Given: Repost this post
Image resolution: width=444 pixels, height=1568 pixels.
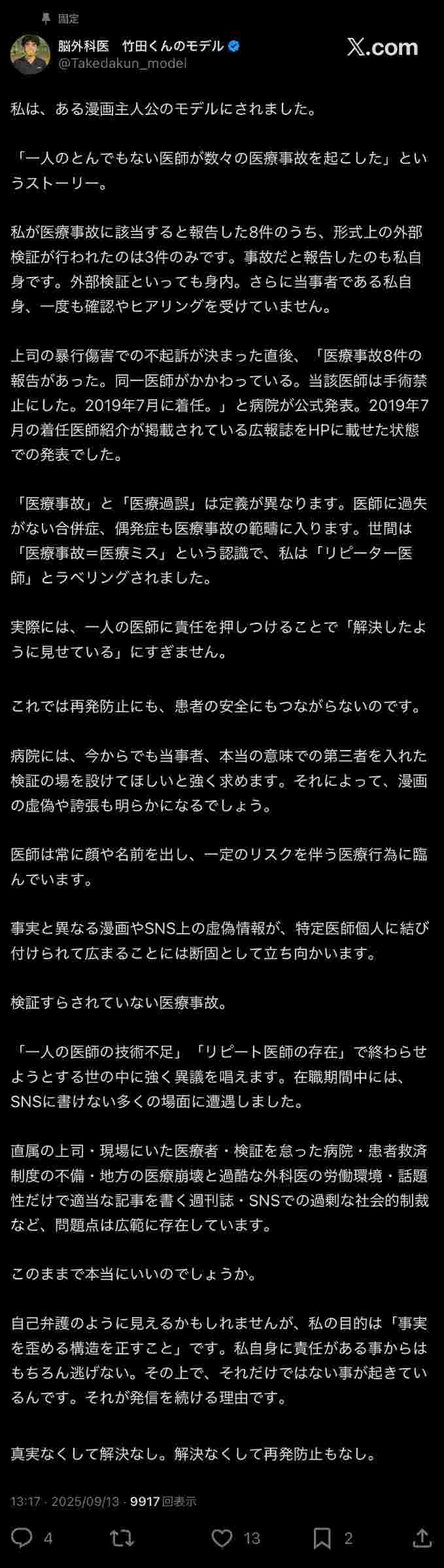Looking at the screenshot, I should [x=121, y=1538].
